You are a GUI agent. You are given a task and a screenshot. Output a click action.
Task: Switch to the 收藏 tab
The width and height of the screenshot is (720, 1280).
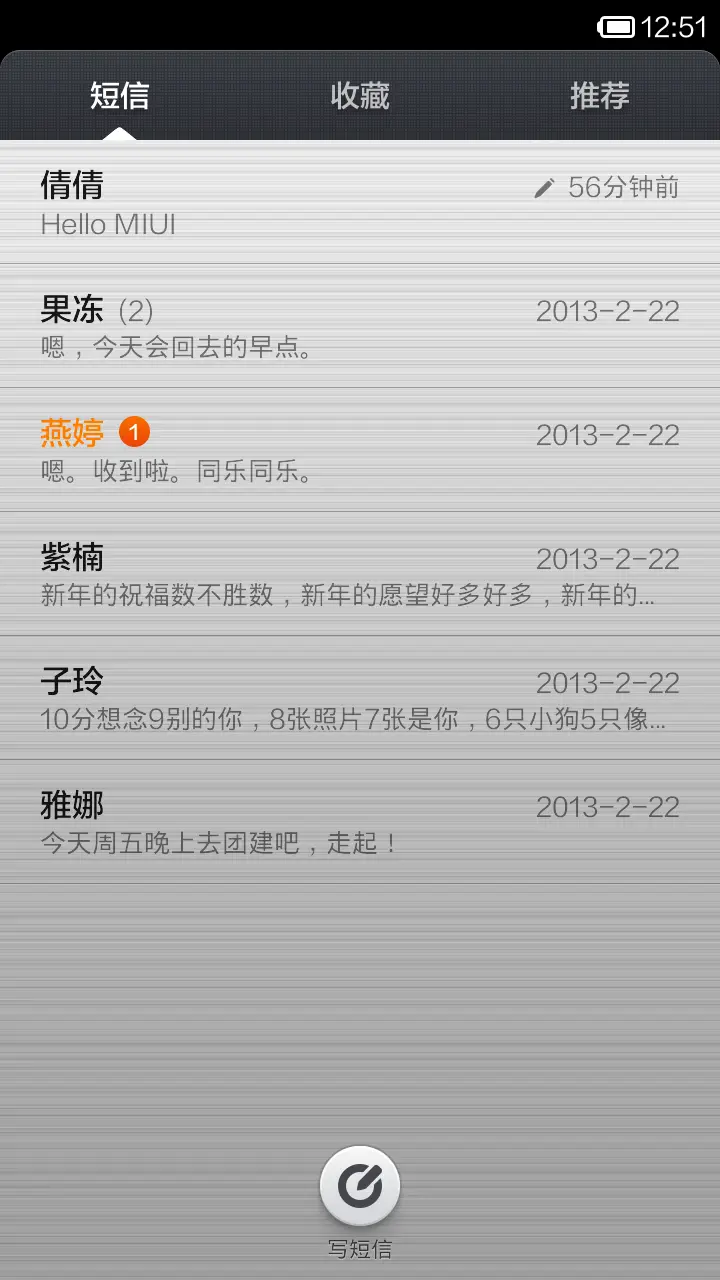tap(360, 97)
